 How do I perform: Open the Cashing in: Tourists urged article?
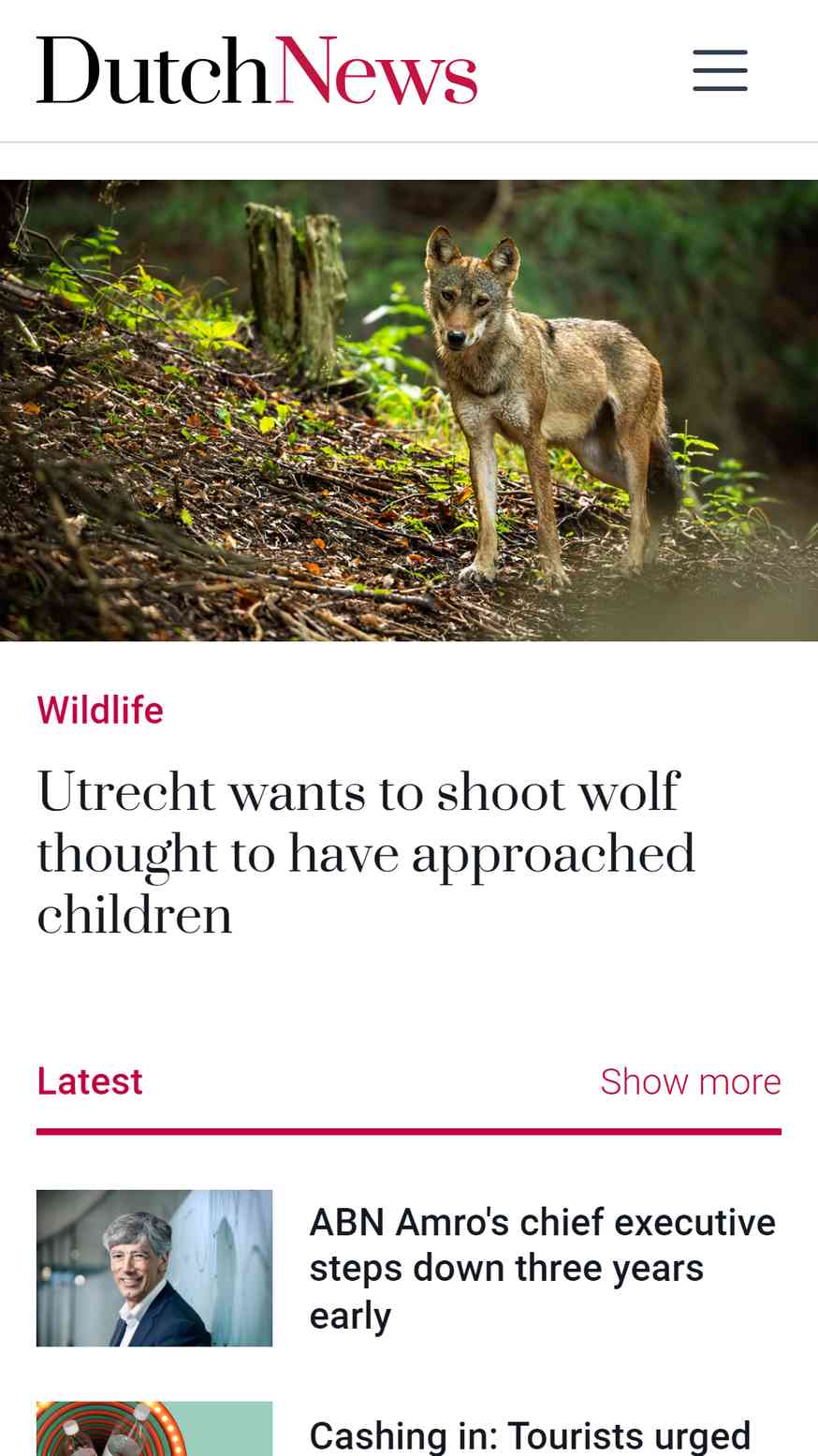(x=530, y=1435)
